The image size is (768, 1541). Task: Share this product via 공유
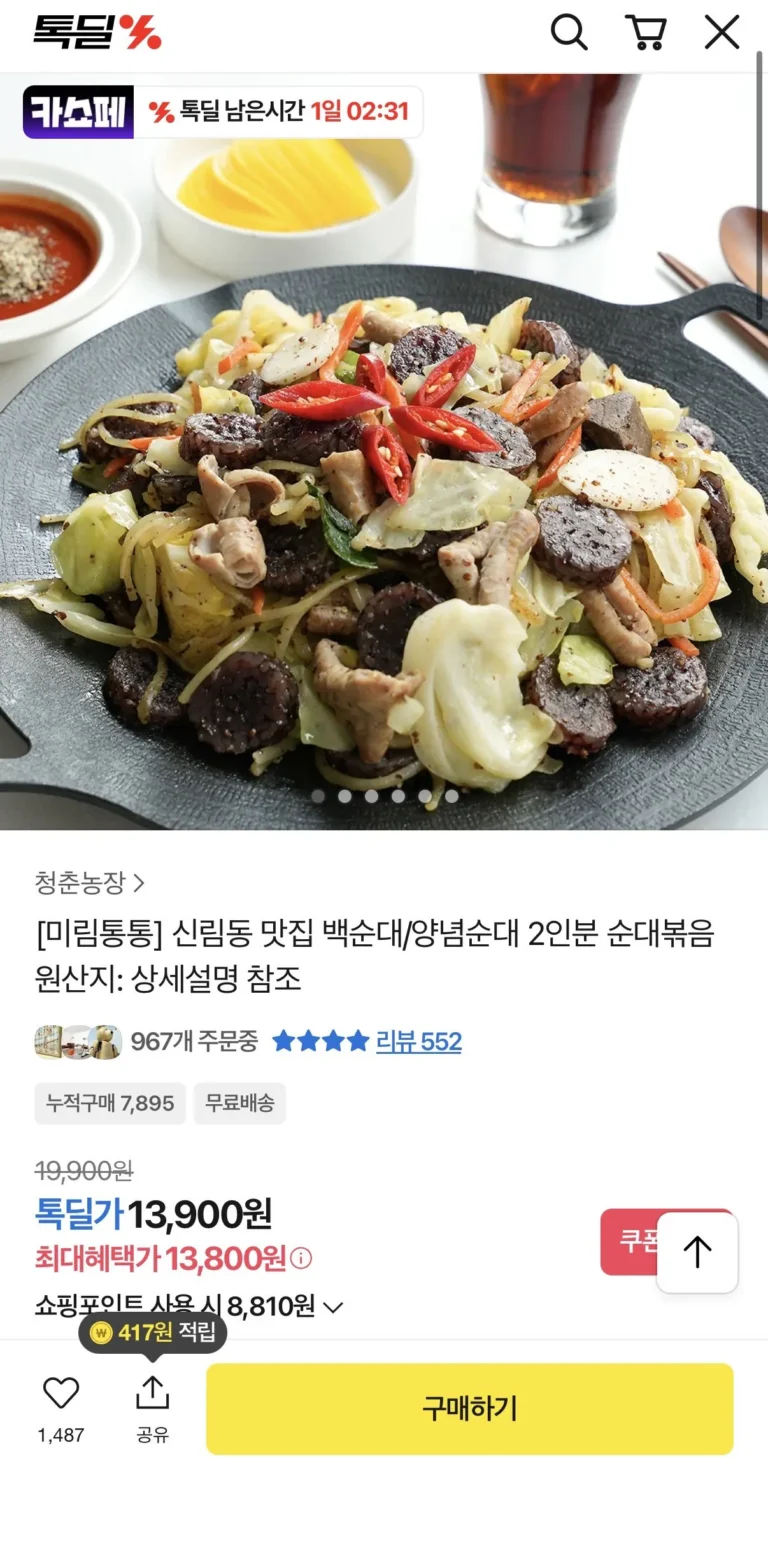pos(153,1406)
